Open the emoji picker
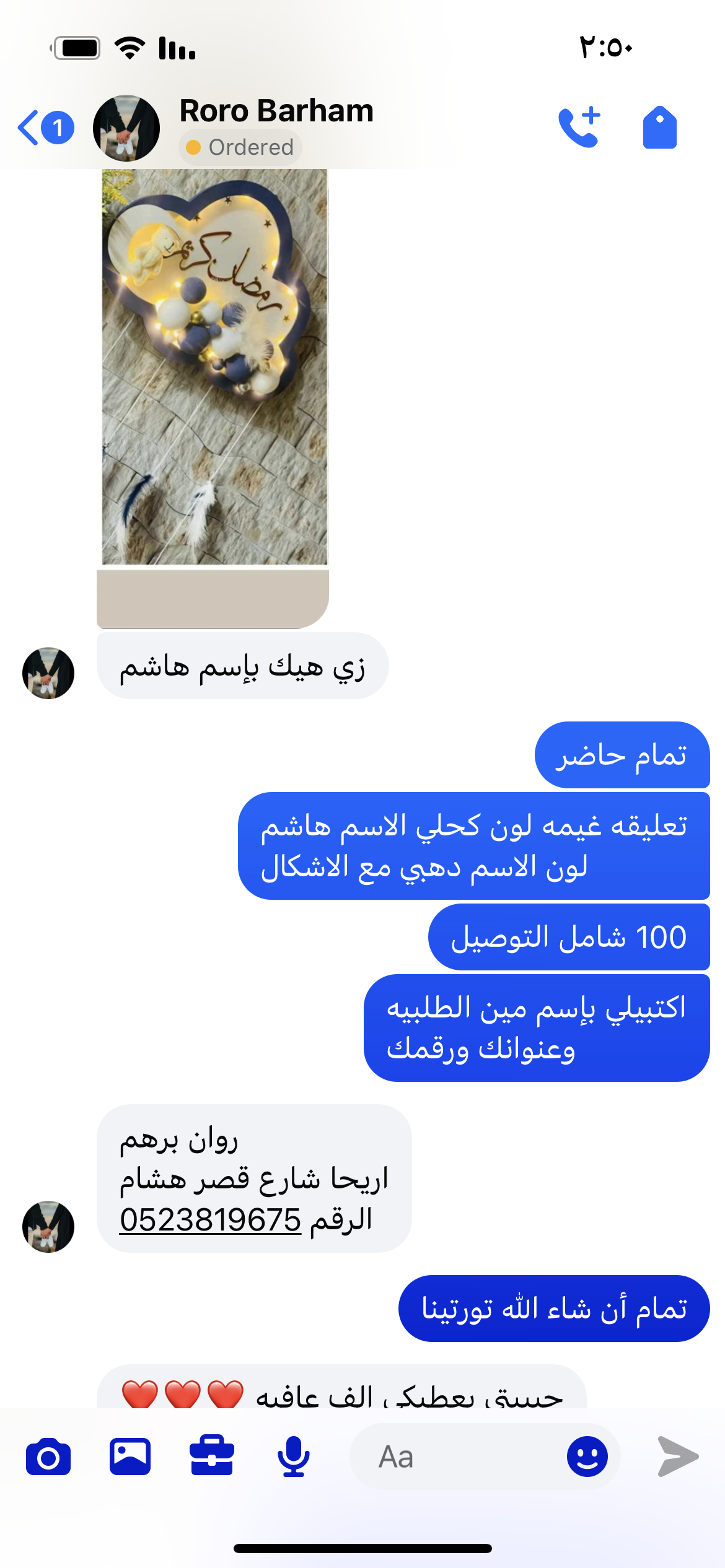Viewport: 725px width, 1568px height. [x=587, y=1457]
